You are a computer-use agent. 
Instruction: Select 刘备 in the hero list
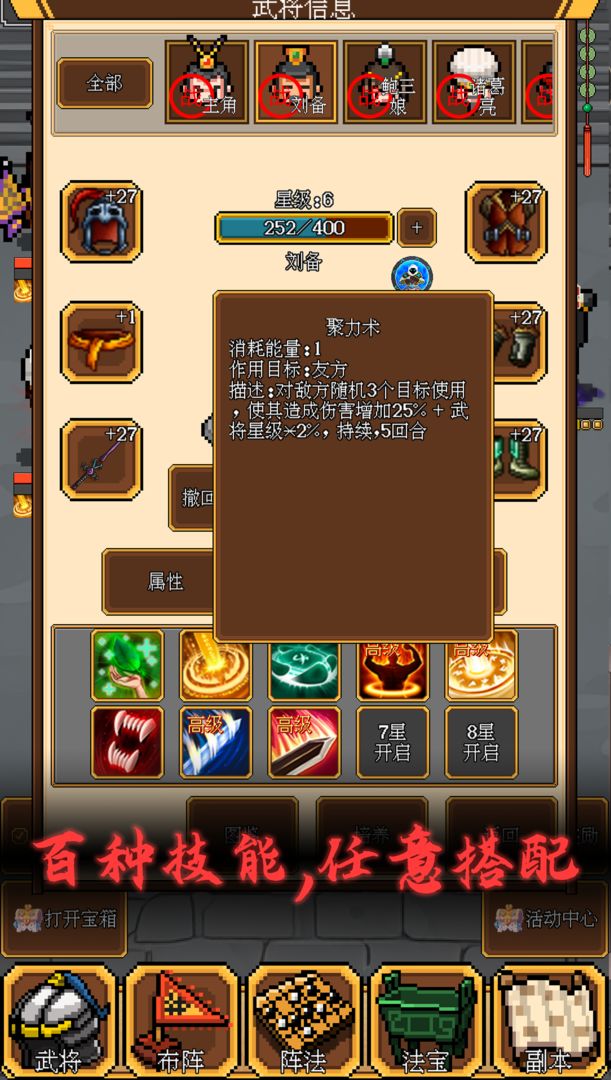[296, 82]
